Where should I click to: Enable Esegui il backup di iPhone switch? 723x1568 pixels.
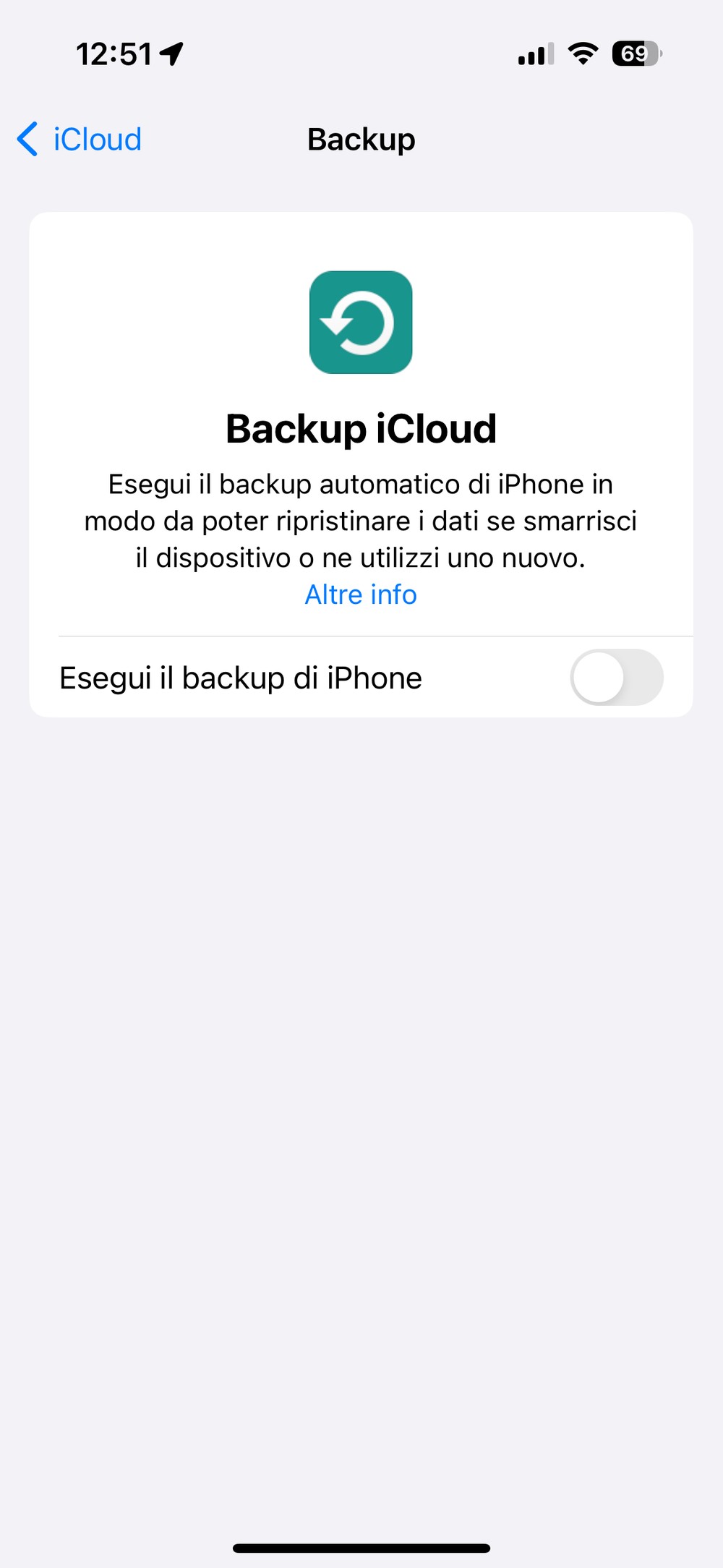click(617, 678)
